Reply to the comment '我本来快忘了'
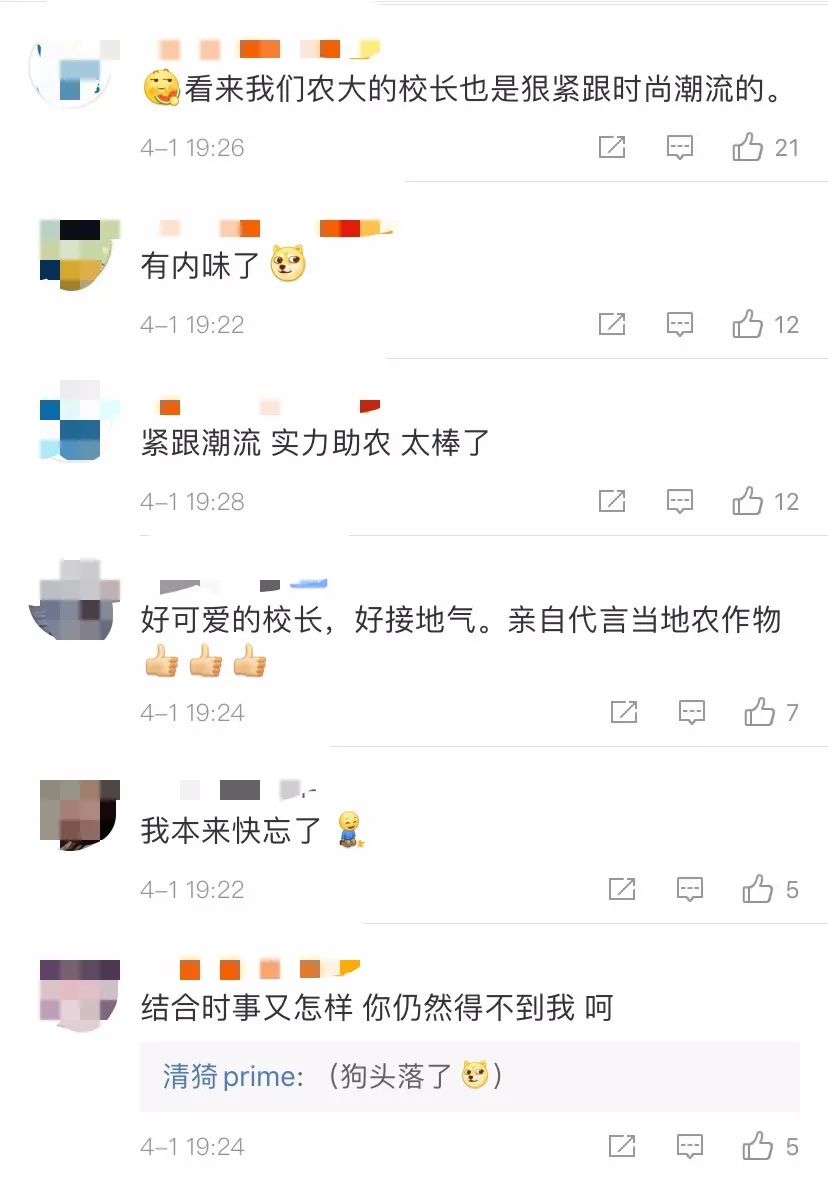This screenshot has width=828, height=1180. [x=690, y=889]
